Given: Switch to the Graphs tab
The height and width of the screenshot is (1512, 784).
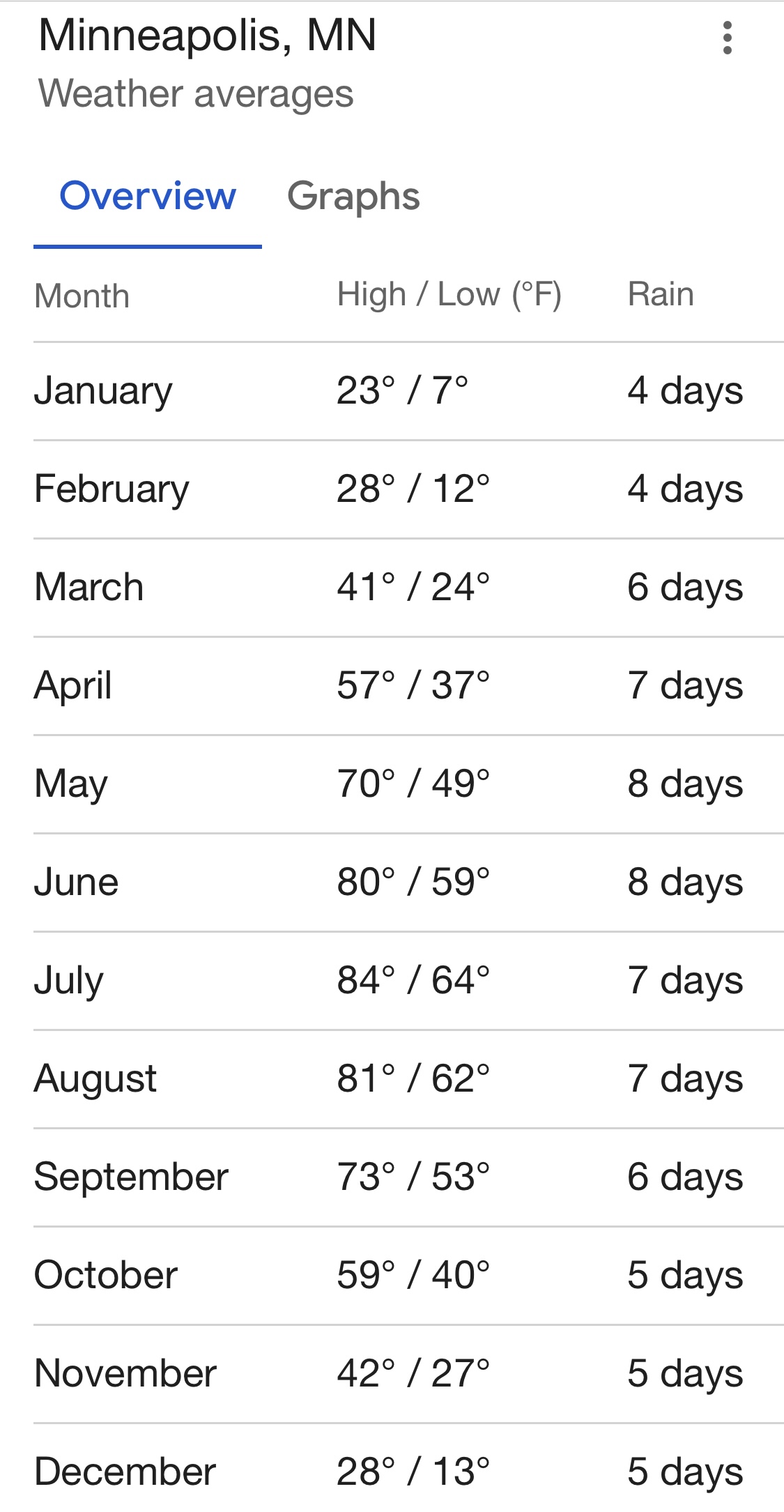Looking at the screenshot, I should pyautogui.click(x=353, y=197).
